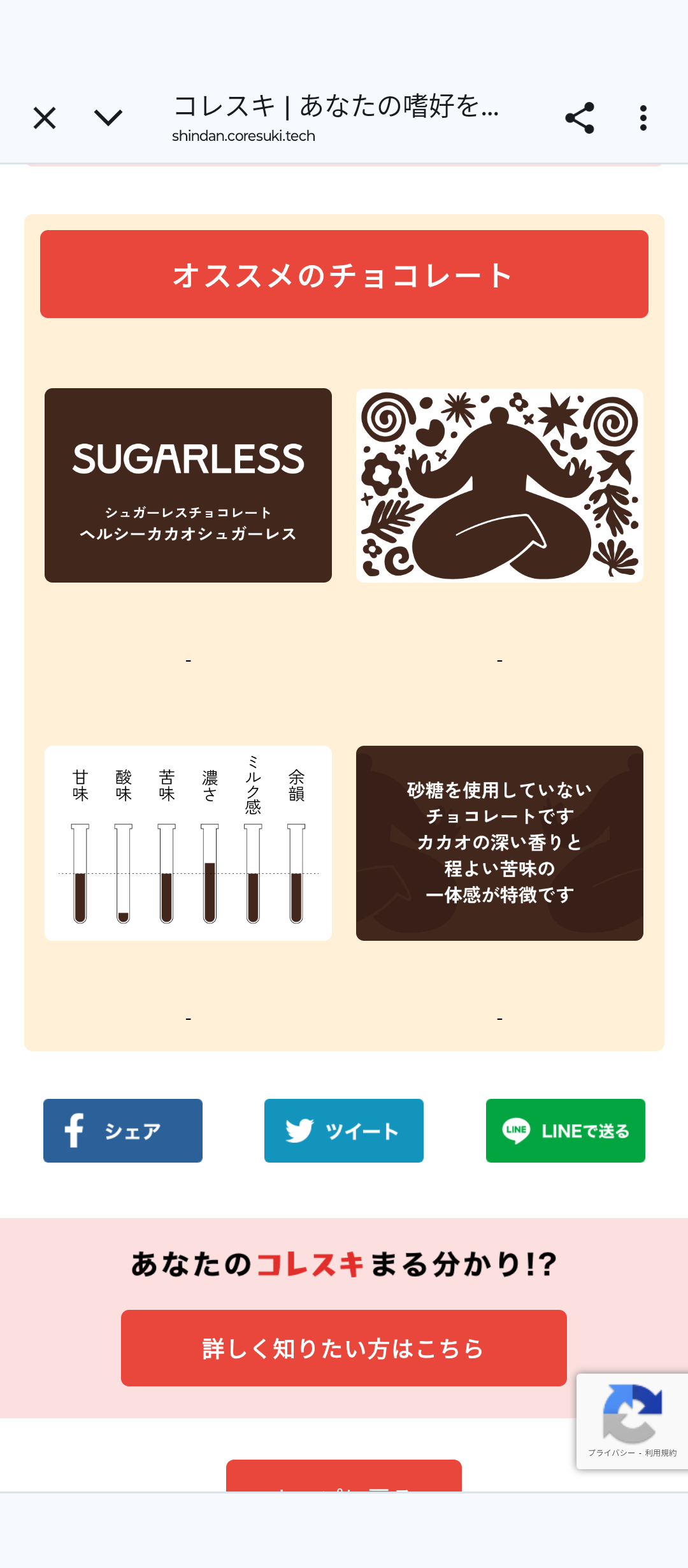Close the in-app browser tab
The height and width of the screenshot is (1568, 688).
(x=45, y=118)
